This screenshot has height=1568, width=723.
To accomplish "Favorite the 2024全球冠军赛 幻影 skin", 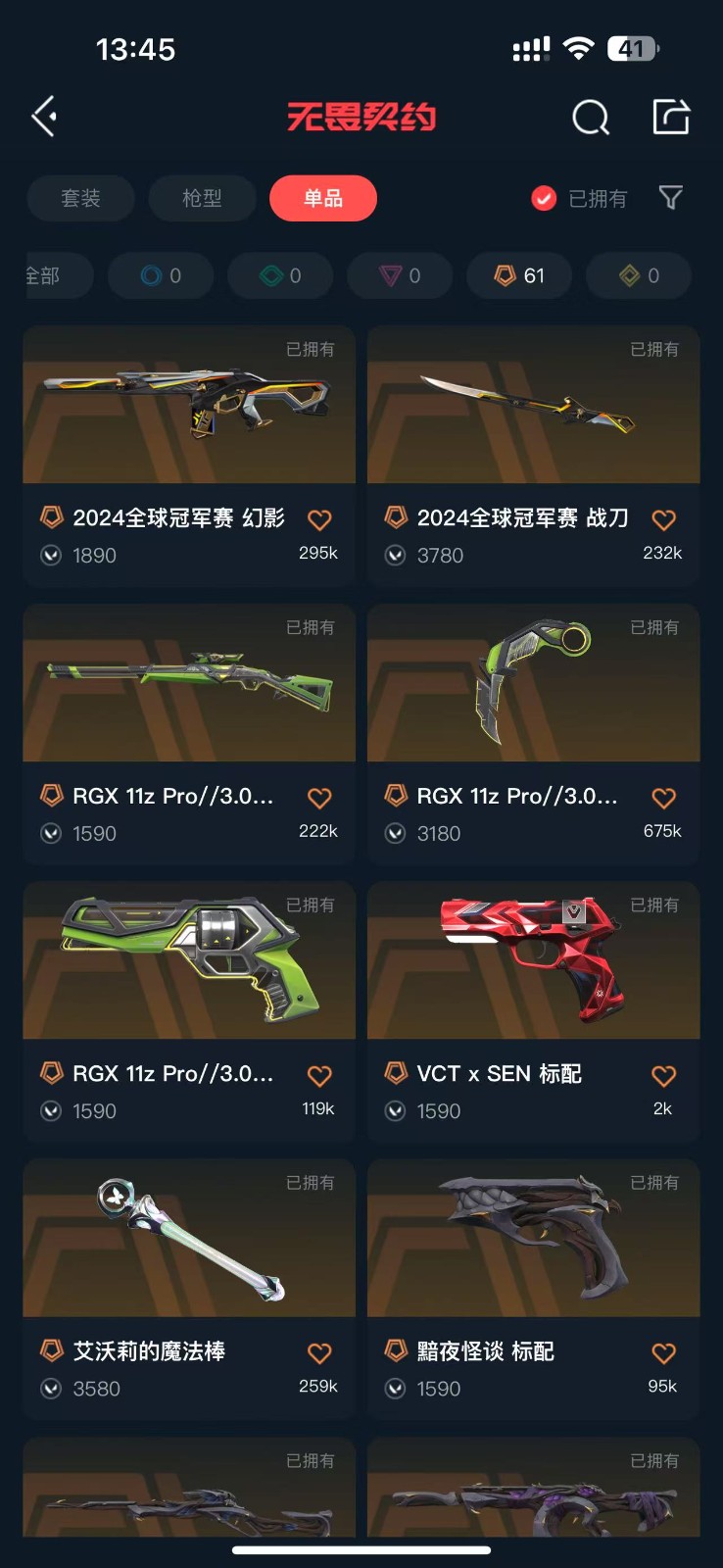I will pos(319,519).
